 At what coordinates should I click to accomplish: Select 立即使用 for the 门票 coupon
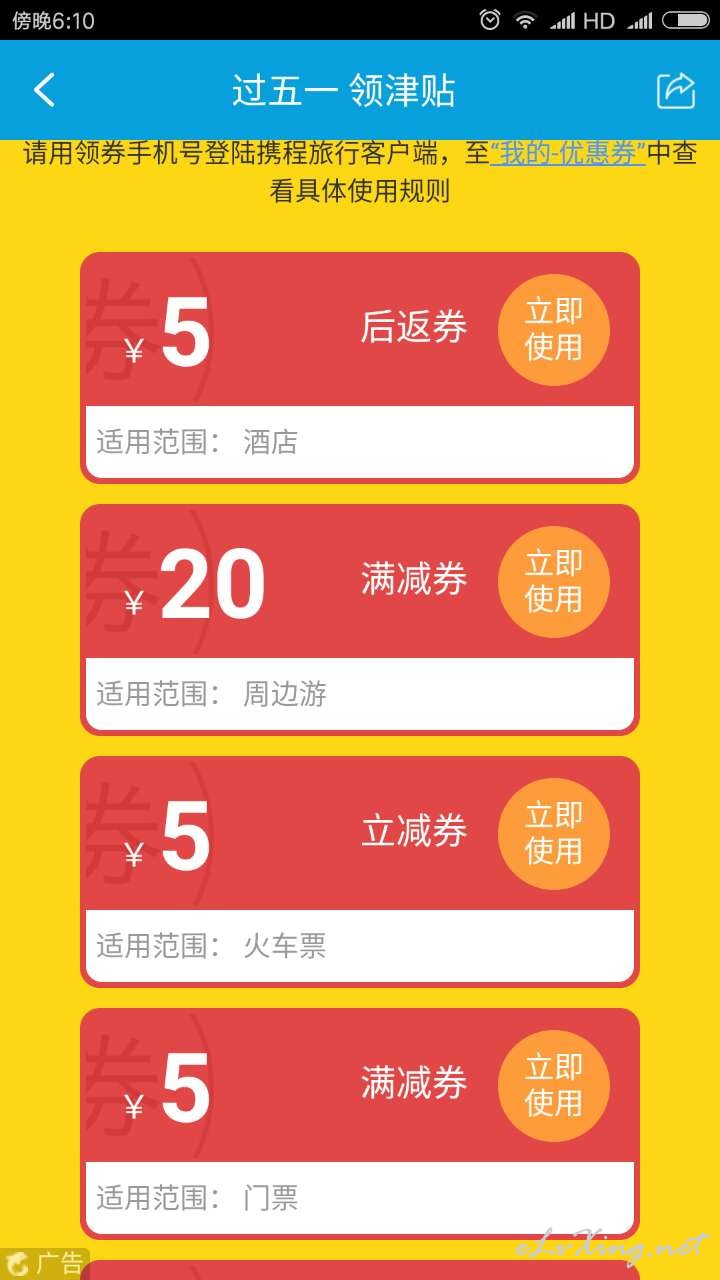pyautogui.click(x=554, y=1085)
